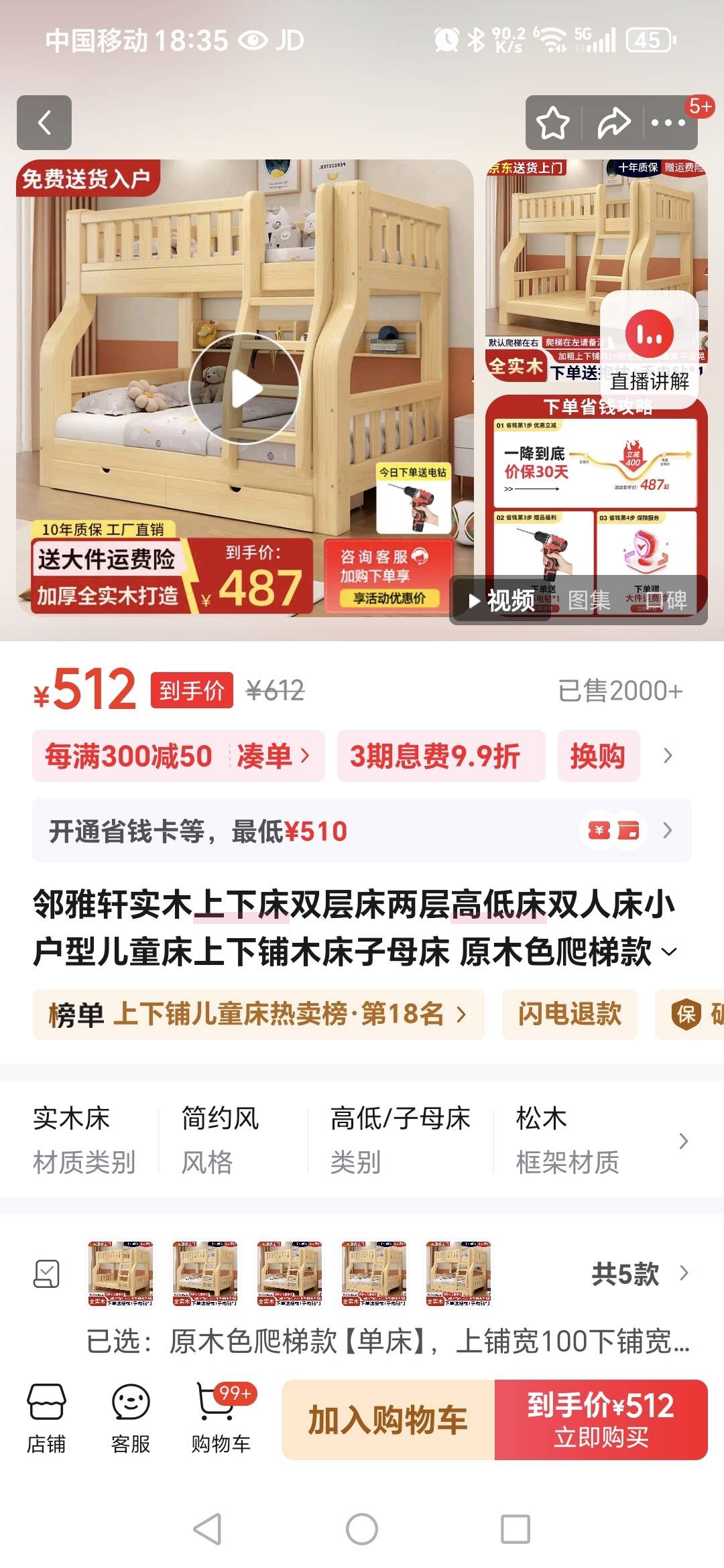Tap 加入购物车 to add to cart
724x1568 pixels.
click(387, 1420)
